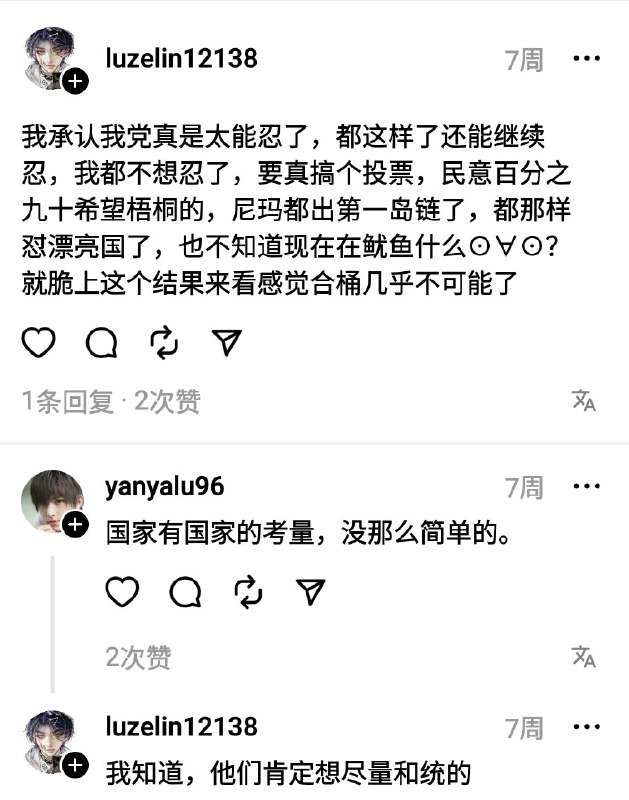Viewport: 629px width, 800px height.
Task: Reply to yanyalu96's comment
Action: tap(185, 593)
